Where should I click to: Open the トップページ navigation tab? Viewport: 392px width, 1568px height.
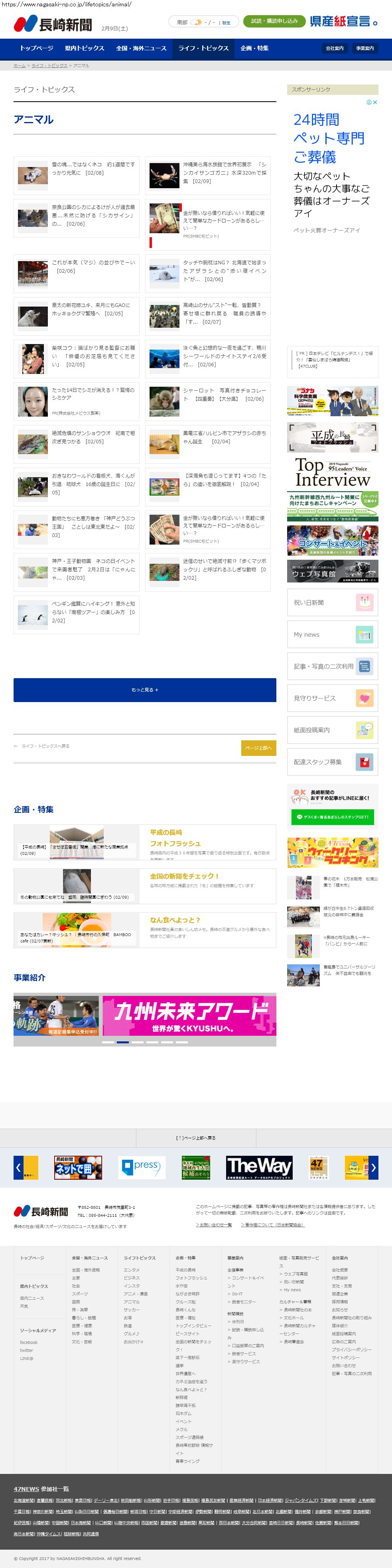pos(37,48)
